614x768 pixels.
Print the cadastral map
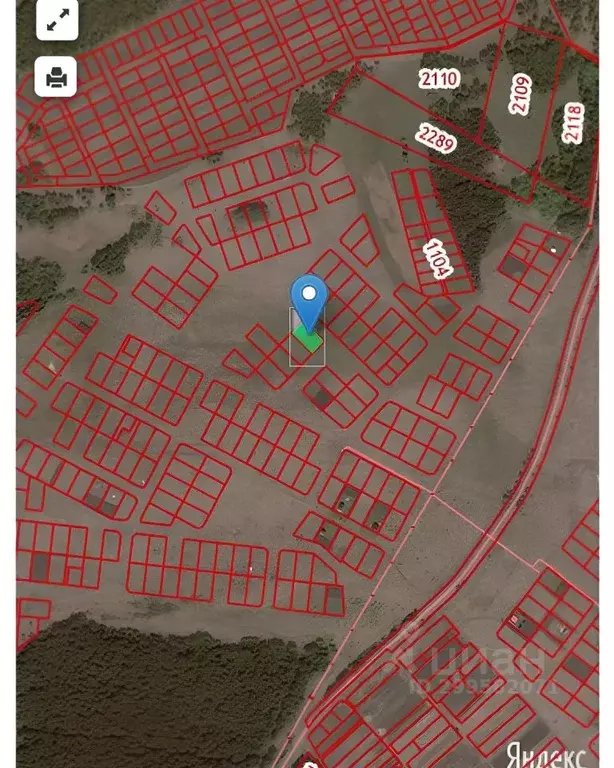57,75
